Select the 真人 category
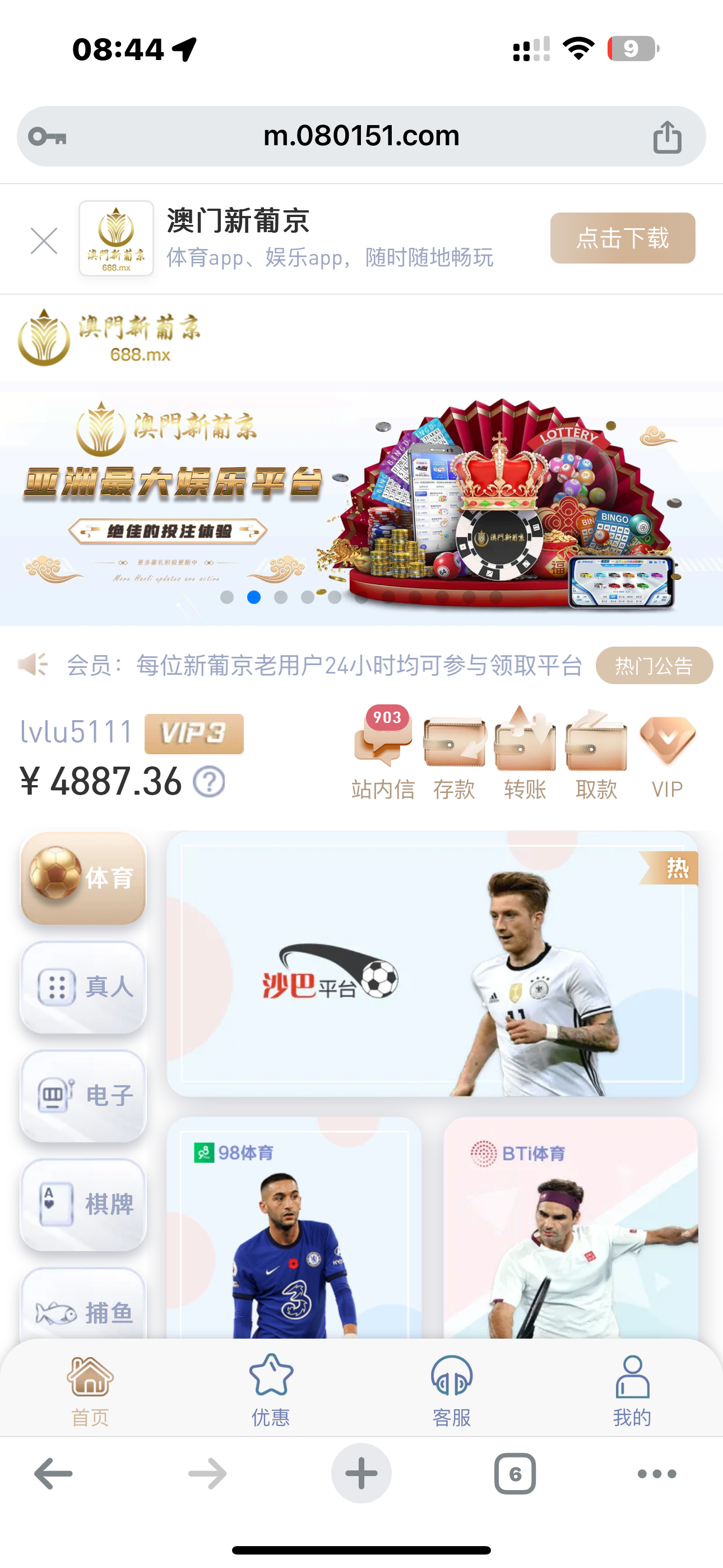 click(x=84, y=986)
